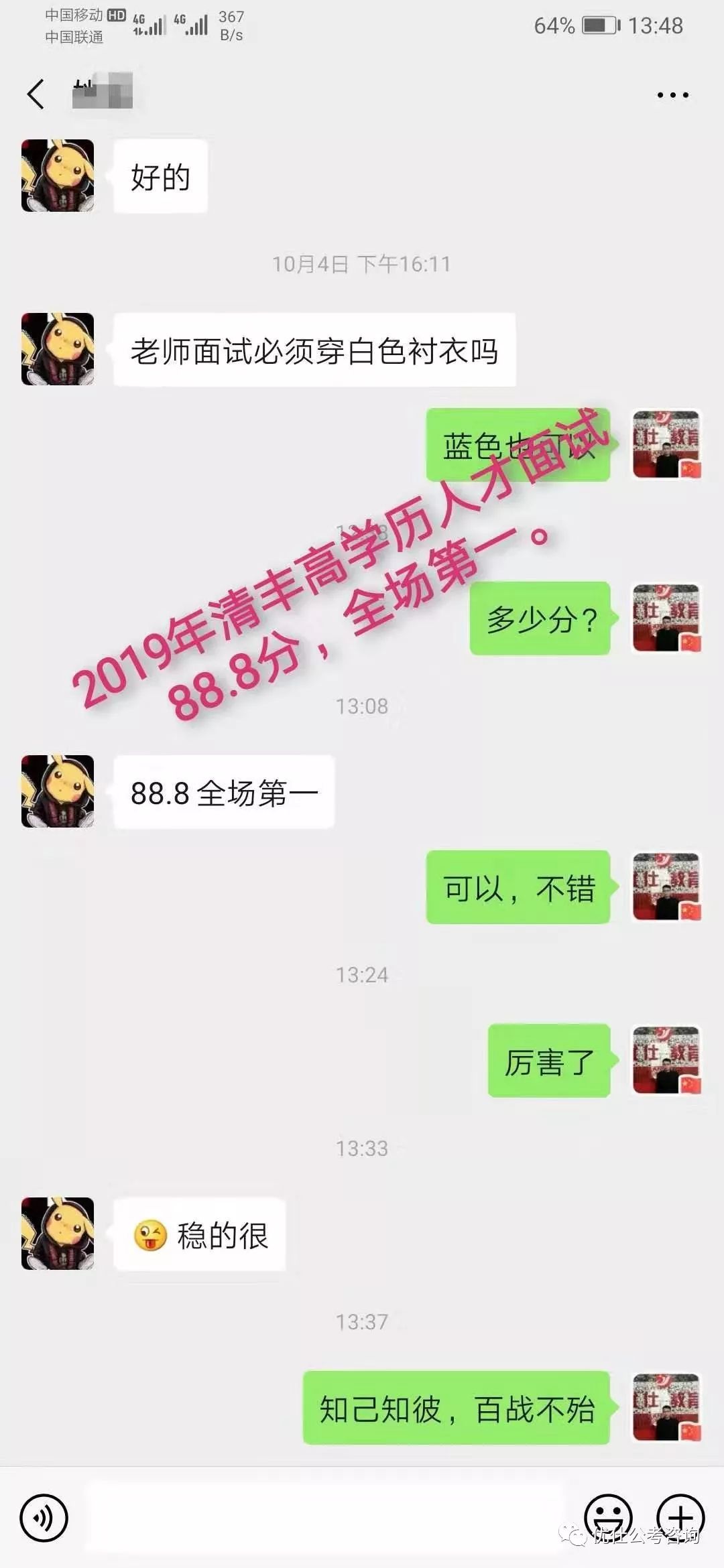Open the emoji sticker panel
Image resolution: width=724 pixels, height=1568 pixels.
pos(609,1518)
